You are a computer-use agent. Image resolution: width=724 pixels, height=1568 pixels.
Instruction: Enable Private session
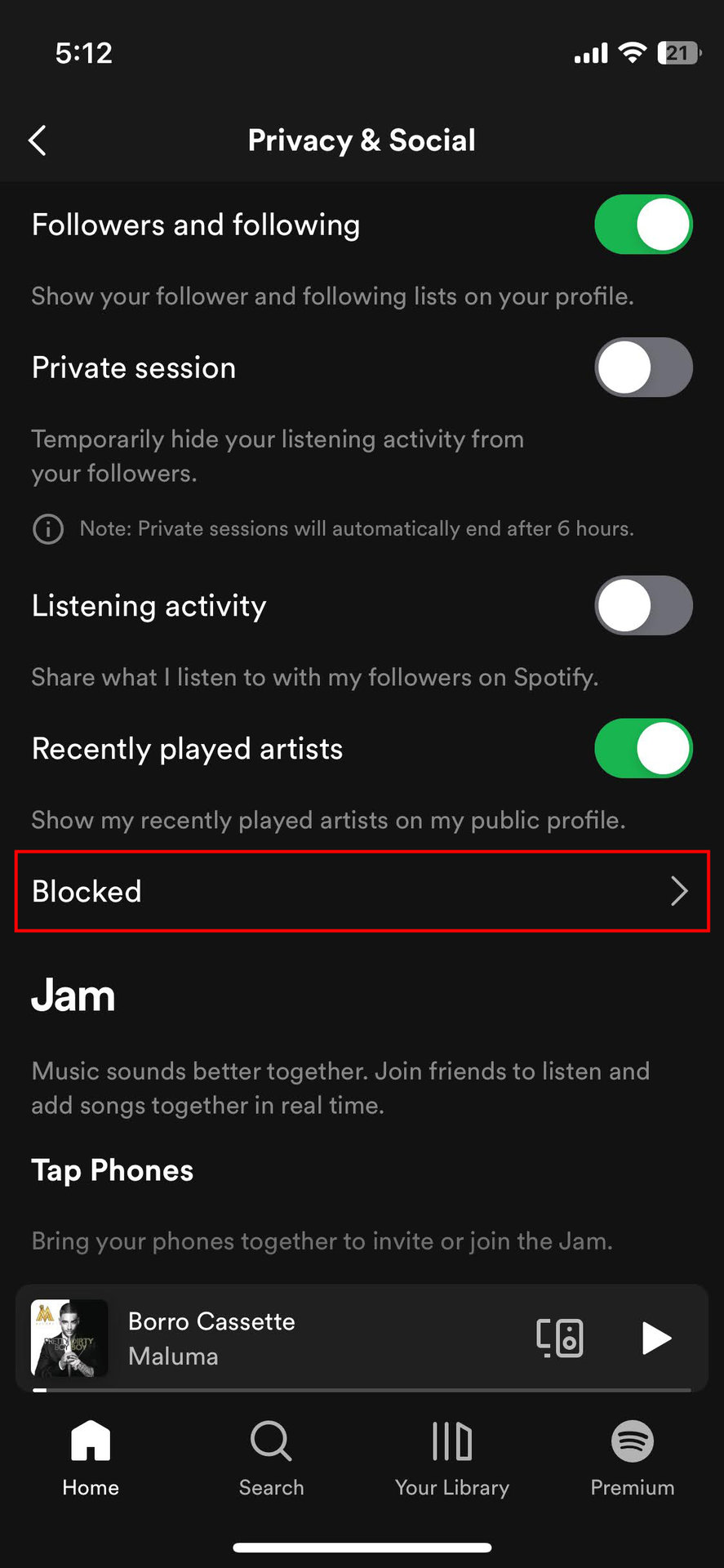(643, 367)
